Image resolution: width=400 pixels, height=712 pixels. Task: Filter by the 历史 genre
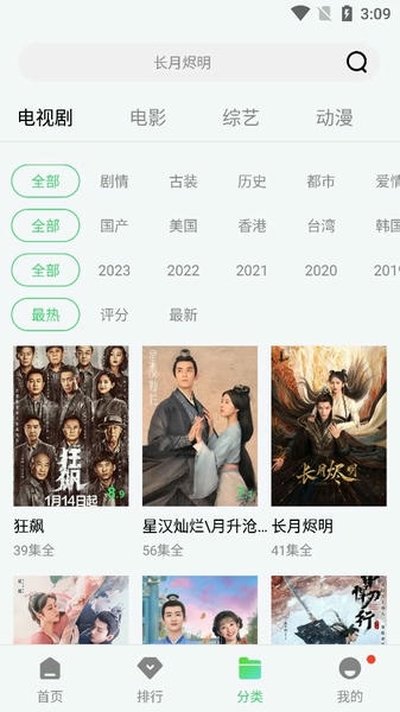coord(252,181)
